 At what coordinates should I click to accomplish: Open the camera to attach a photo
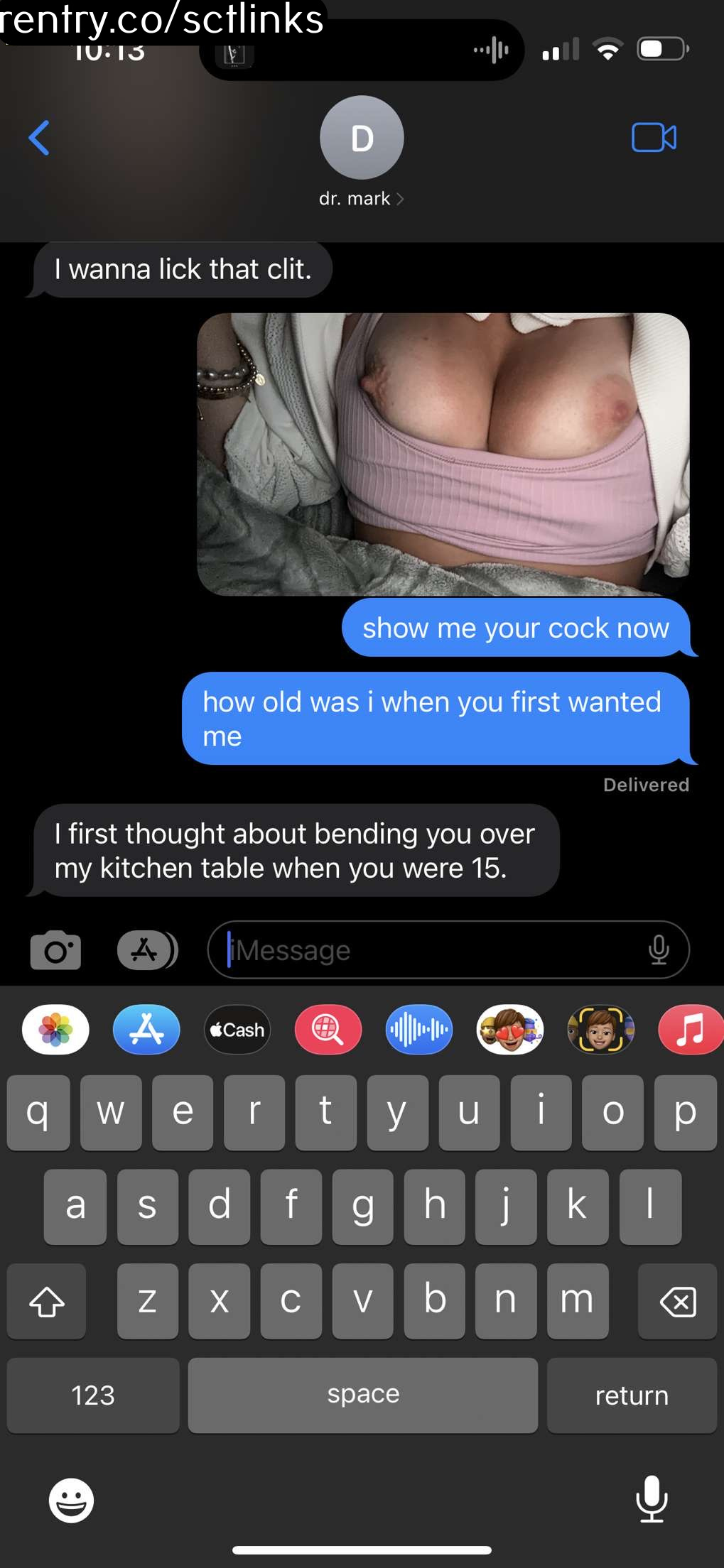55,950
